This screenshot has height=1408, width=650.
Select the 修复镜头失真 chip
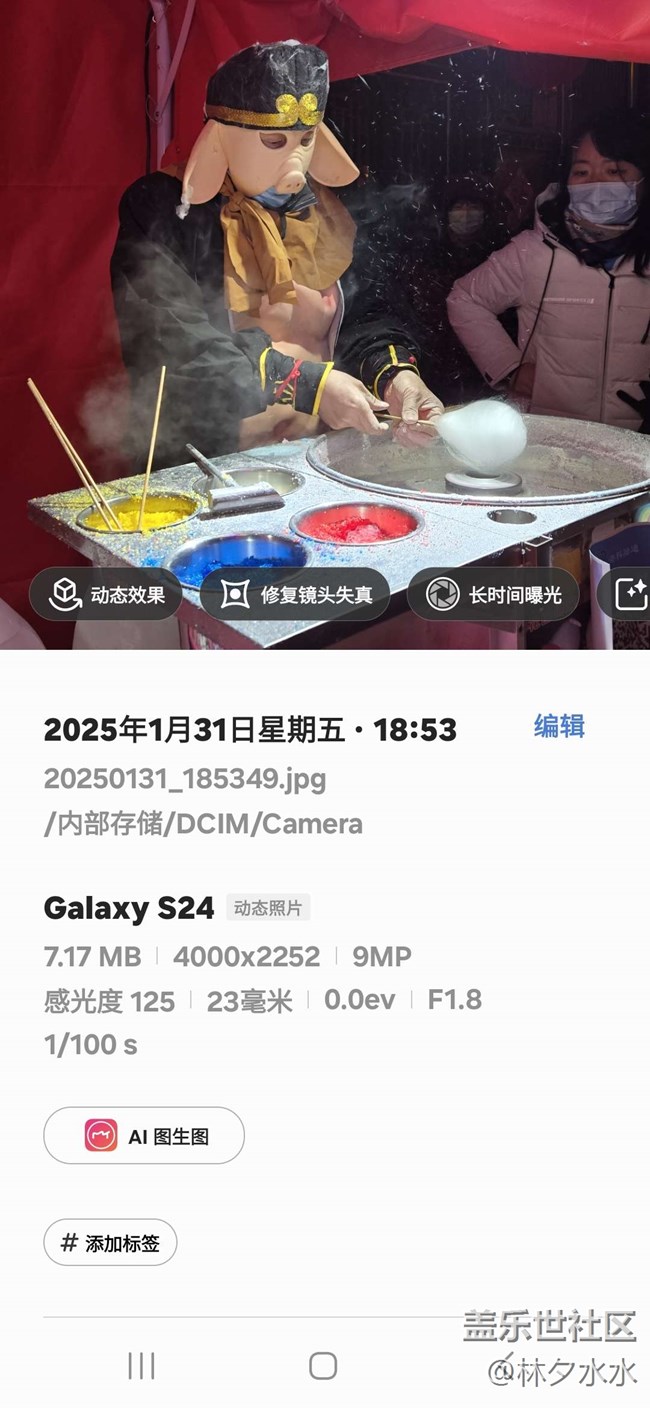[295, 595]
